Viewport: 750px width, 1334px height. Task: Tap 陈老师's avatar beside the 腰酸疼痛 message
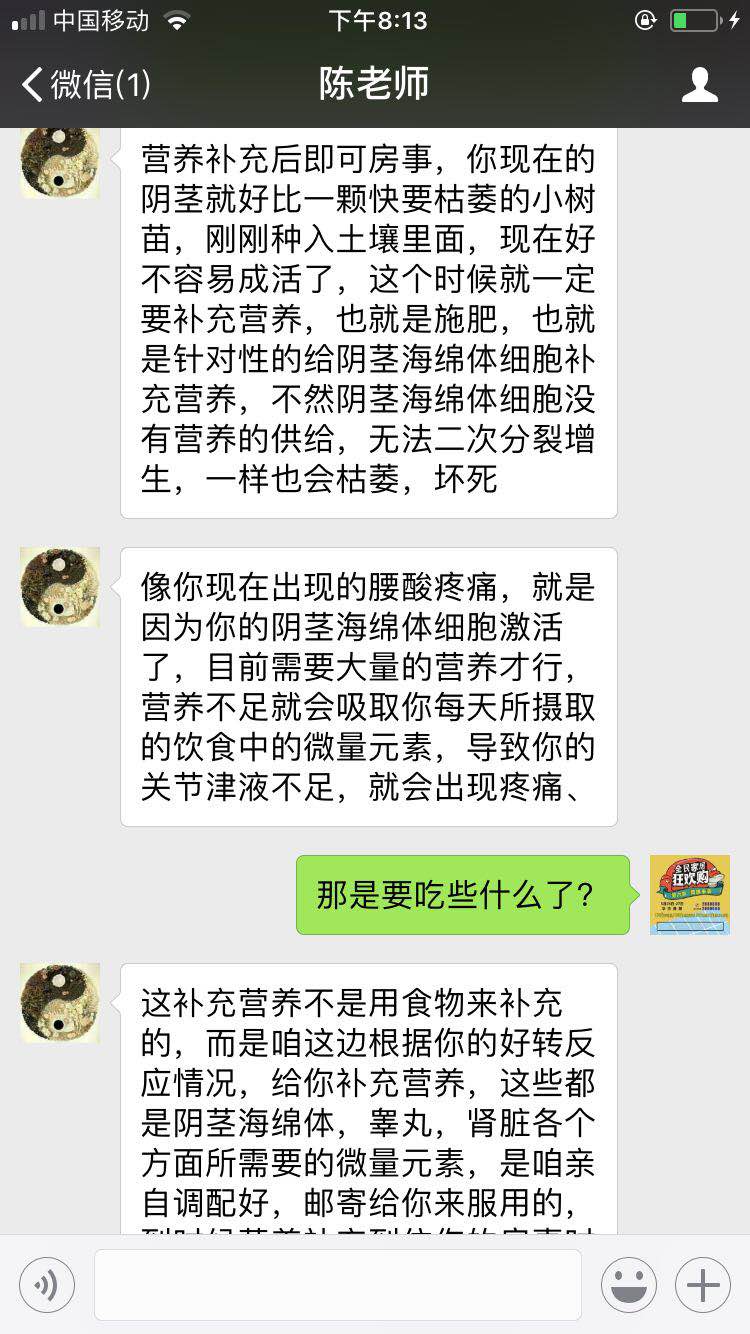pyautogui.click(x=60, y=587)
